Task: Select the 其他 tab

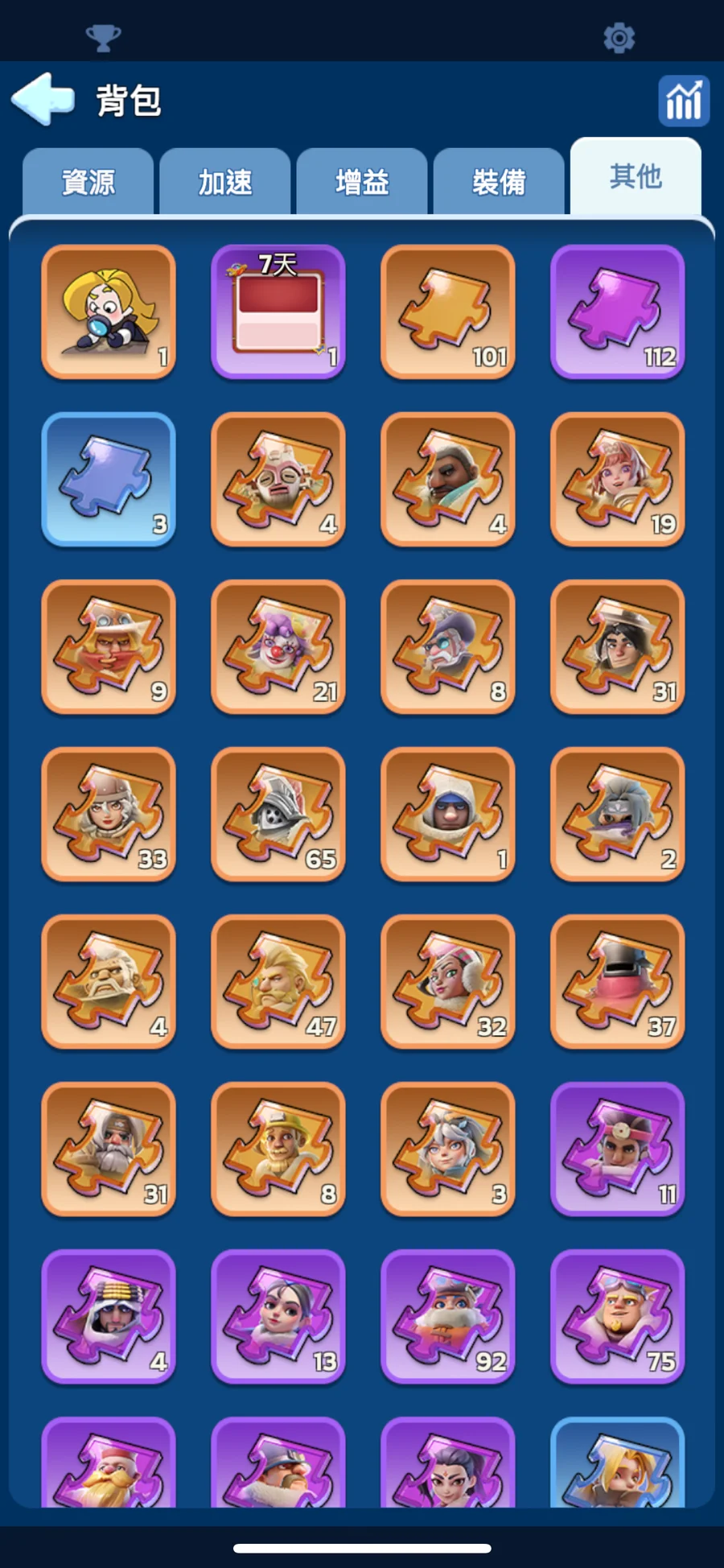Action: 636,176
